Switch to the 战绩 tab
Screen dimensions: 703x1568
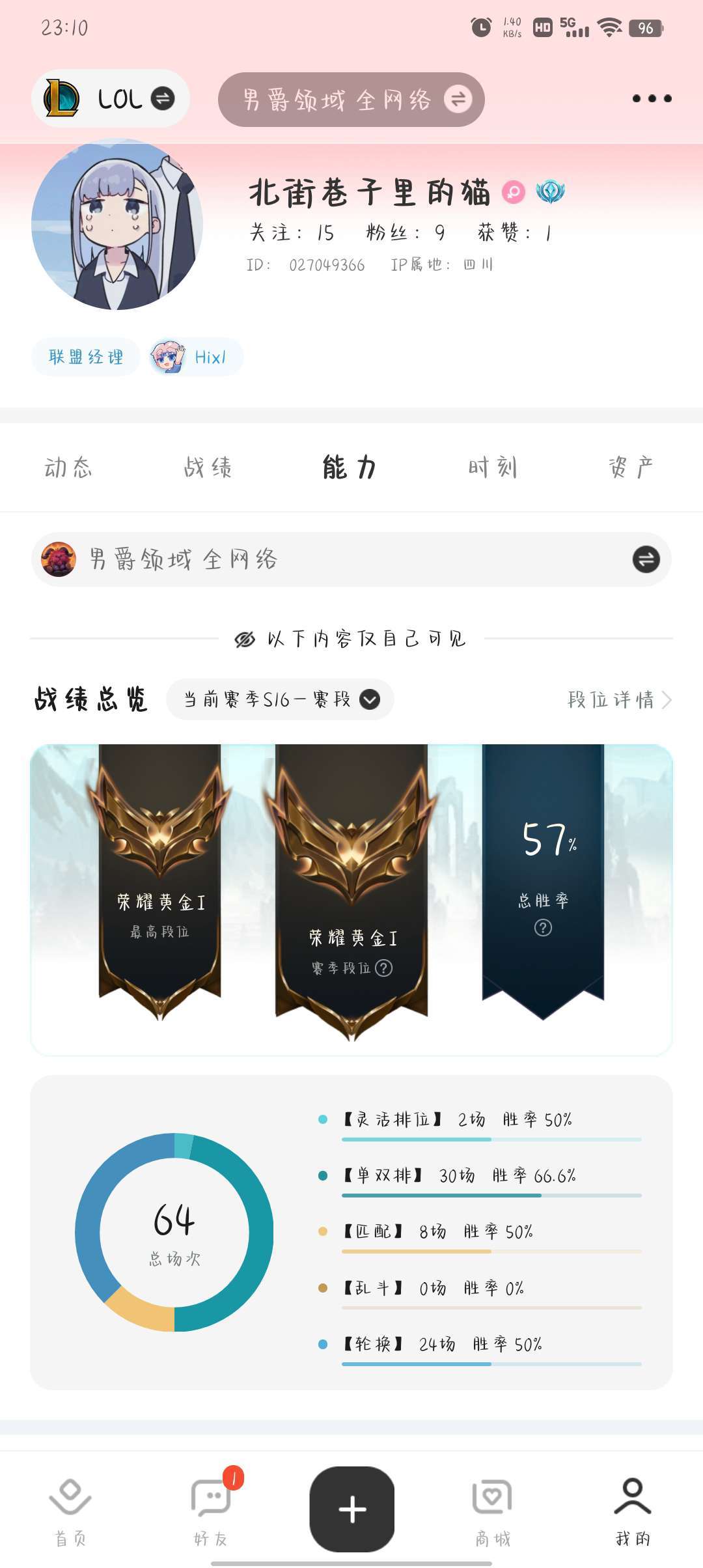pyautogui.click(x=208, y=466)
